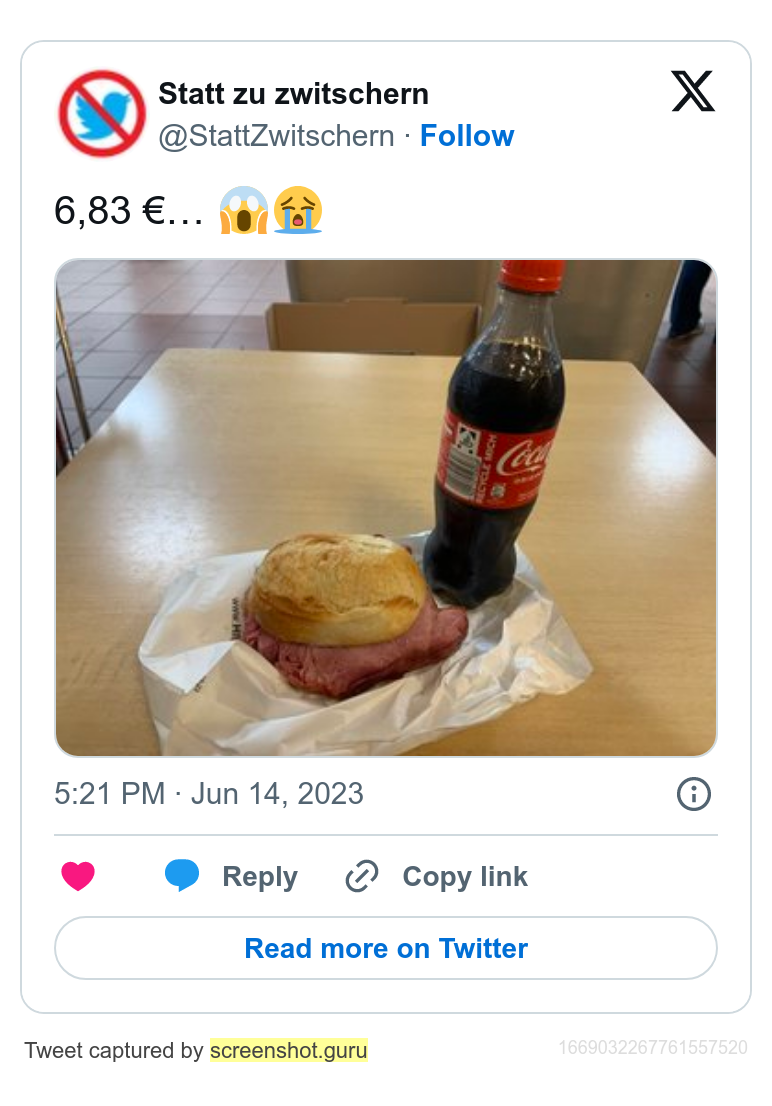Open the Statt zu zwitschern profile picture
The height and width of the screenshot is (1106, 772).
click(x=102, y=113)
